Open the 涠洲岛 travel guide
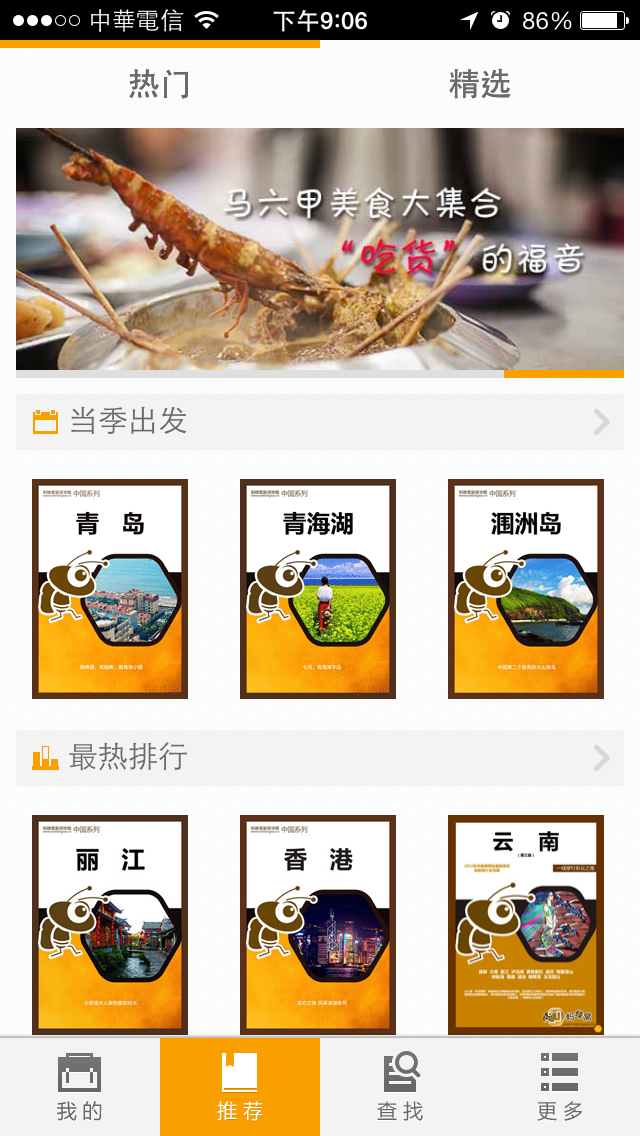 pyautogui.click(x=526, y=589)
